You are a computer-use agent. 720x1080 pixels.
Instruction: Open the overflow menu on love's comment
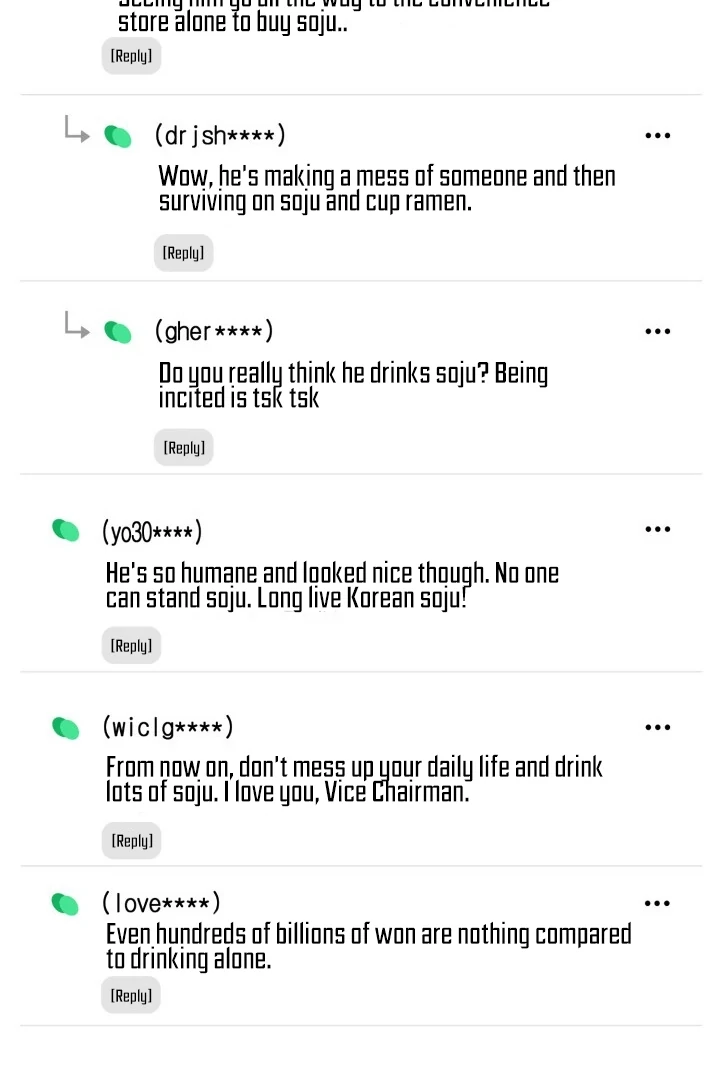[657, 904]
